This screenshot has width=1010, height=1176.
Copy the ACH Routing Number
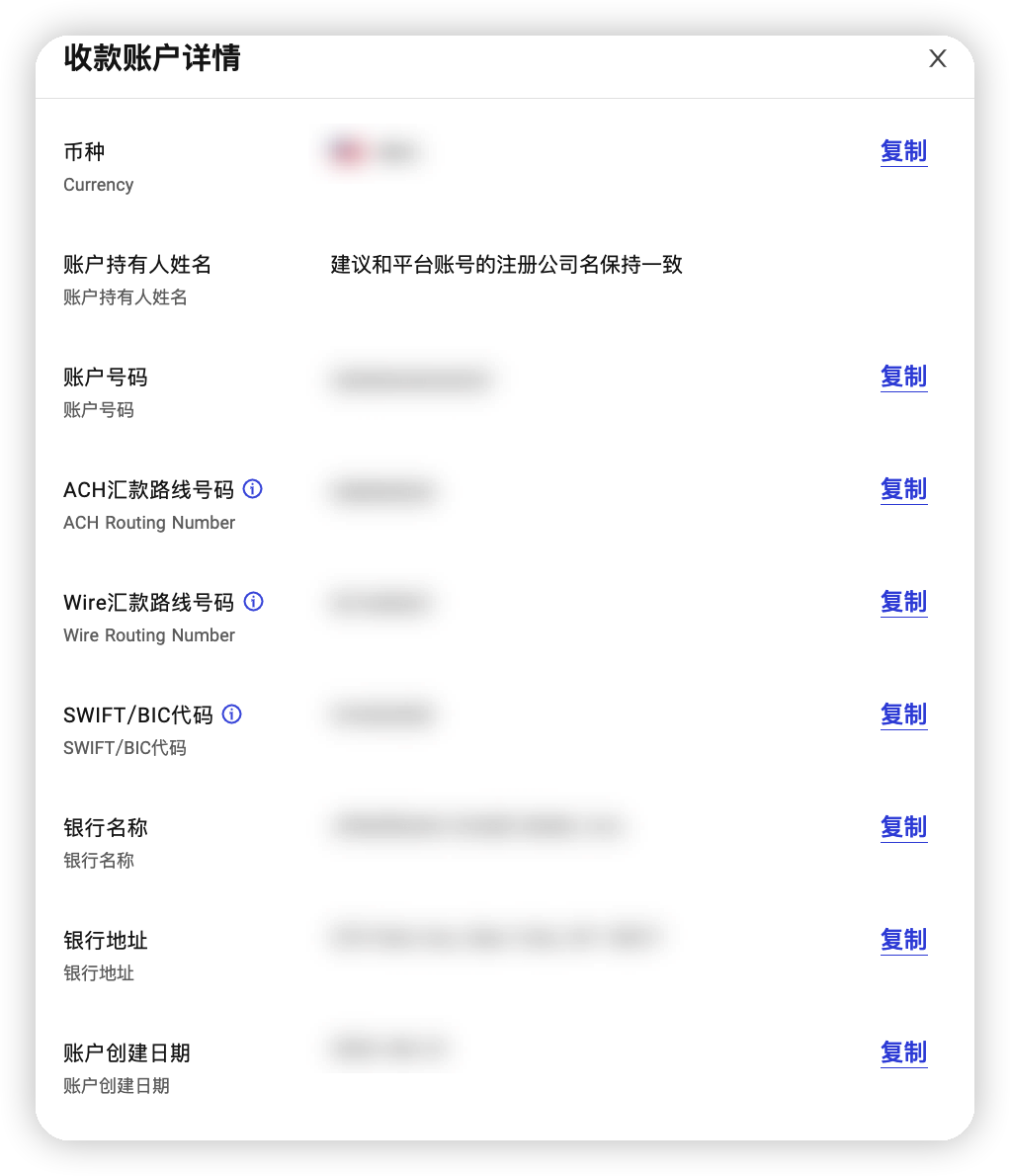(x=903, y=489)
